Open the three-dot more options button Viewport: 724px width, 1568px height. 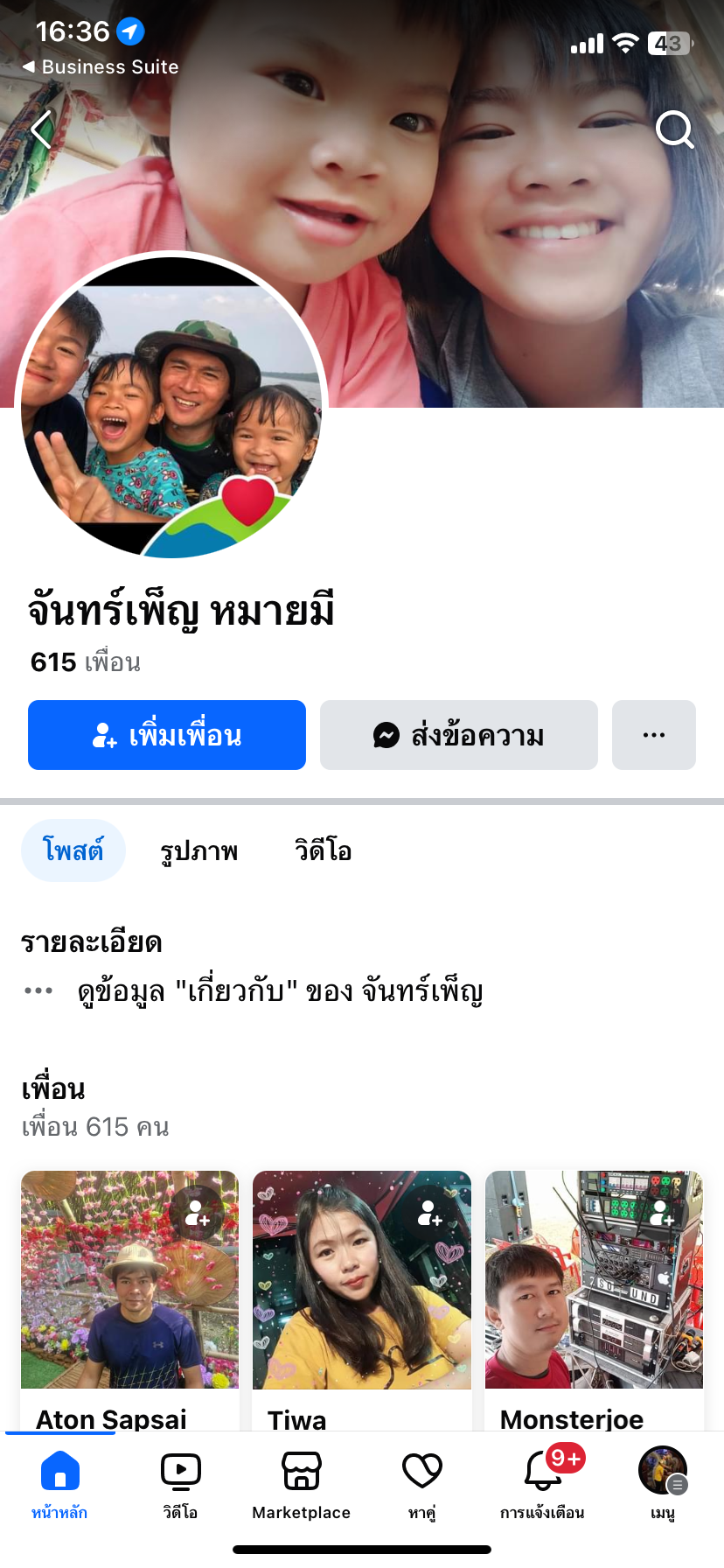pos(654,735)
